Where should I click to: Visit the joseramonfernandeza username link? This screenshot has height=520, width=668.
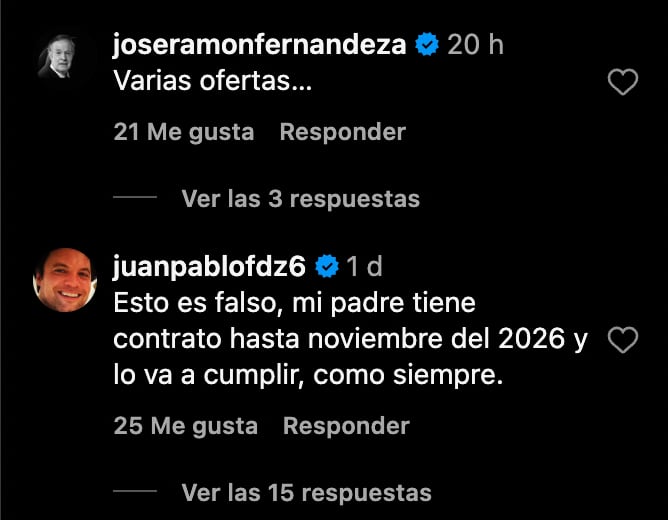260,45
